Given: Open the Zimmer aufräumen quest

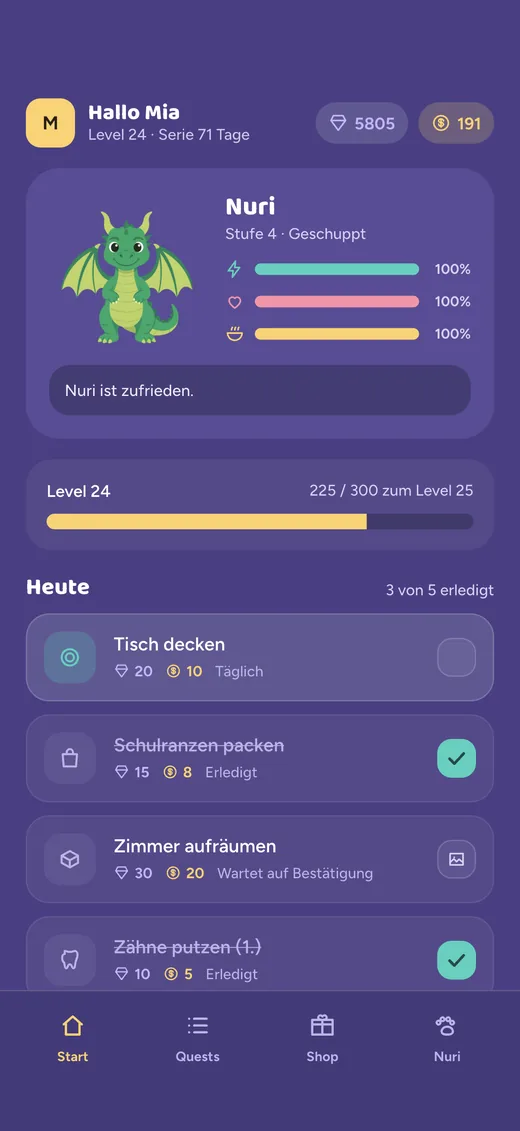Looking at the screenshot, I should [x=260, y=859].
